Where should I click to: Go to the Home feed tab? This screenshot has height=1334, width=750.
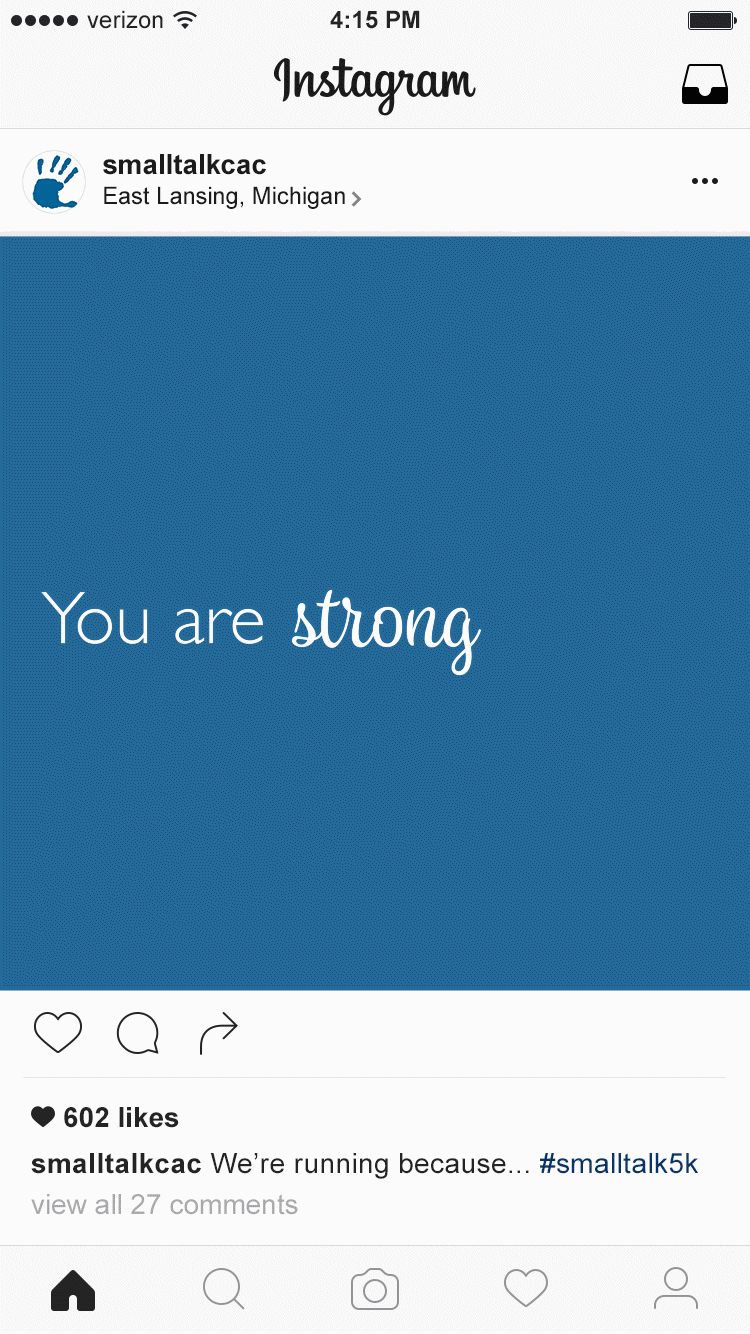pyautogui.click(x=73, y=1289)
